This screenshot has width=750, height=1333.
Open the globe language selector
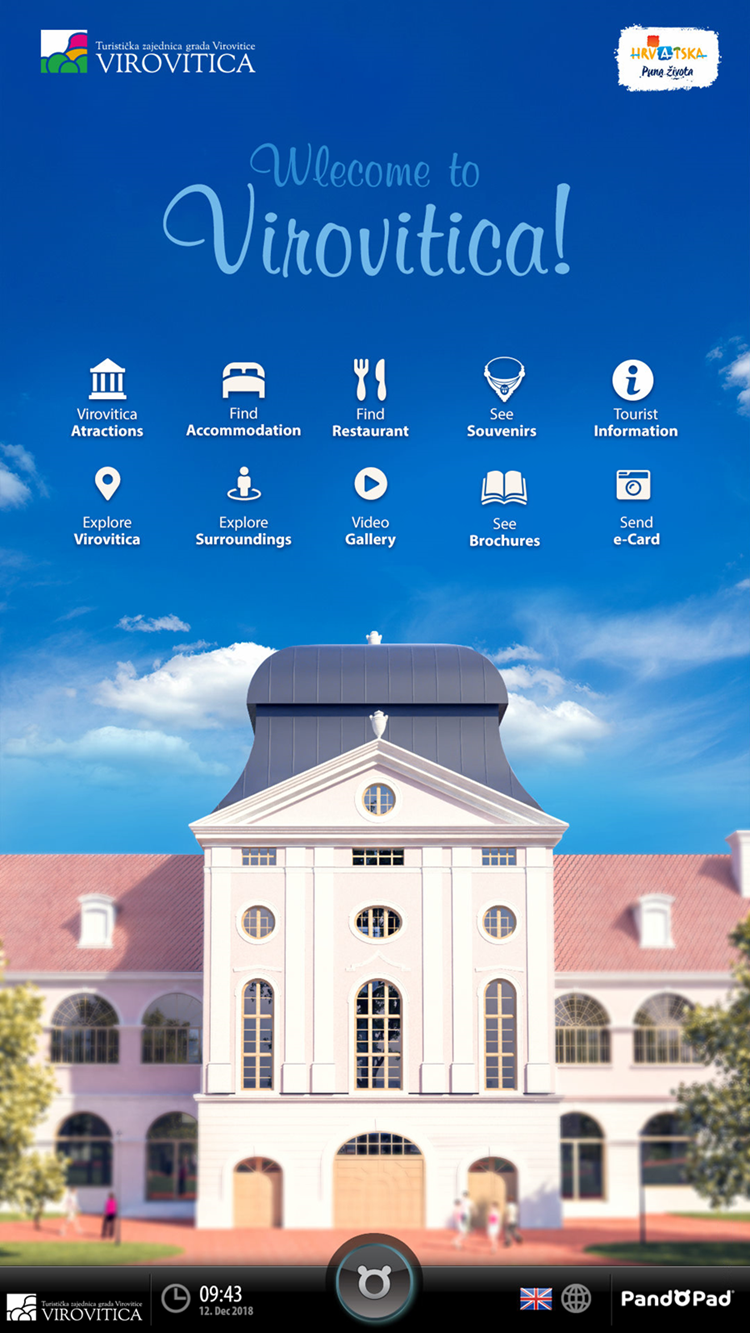(x=576, y=1298)
